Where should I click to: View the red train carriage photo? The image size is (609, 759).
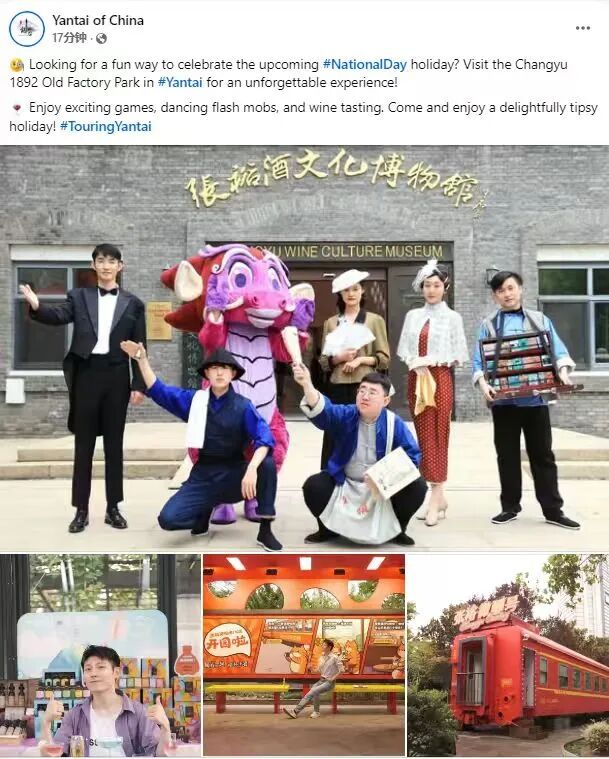(508, 655)
